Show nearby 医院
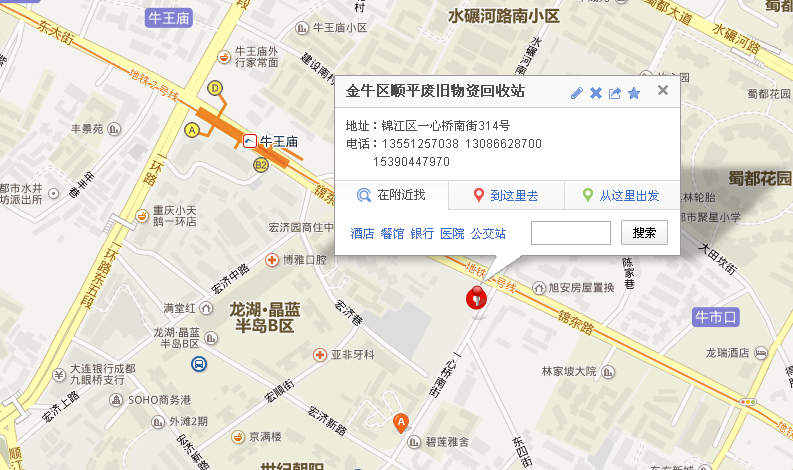The width and height of the screenshot is (793, 470). (453, 233)
